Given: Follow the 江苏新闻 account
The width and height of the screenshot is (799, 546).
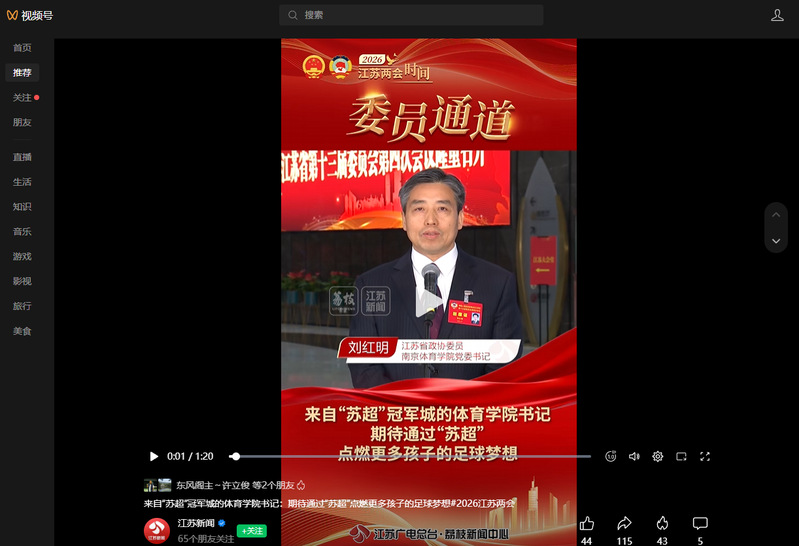Looking at the screenshot, I should 252,530.
